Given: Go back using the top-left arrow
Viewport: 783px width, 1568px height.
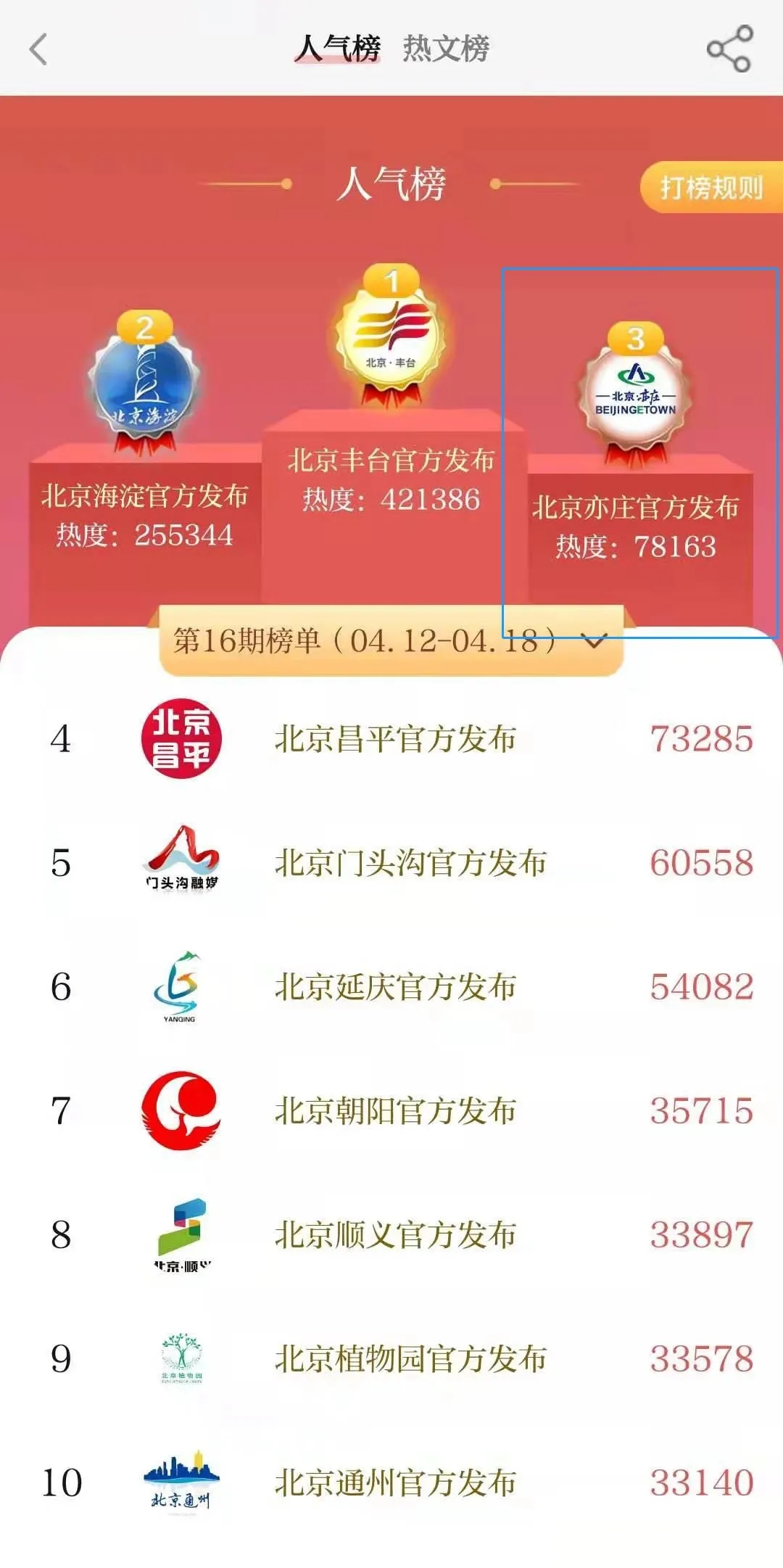Looking at the screenshot, I should point(38,49).
